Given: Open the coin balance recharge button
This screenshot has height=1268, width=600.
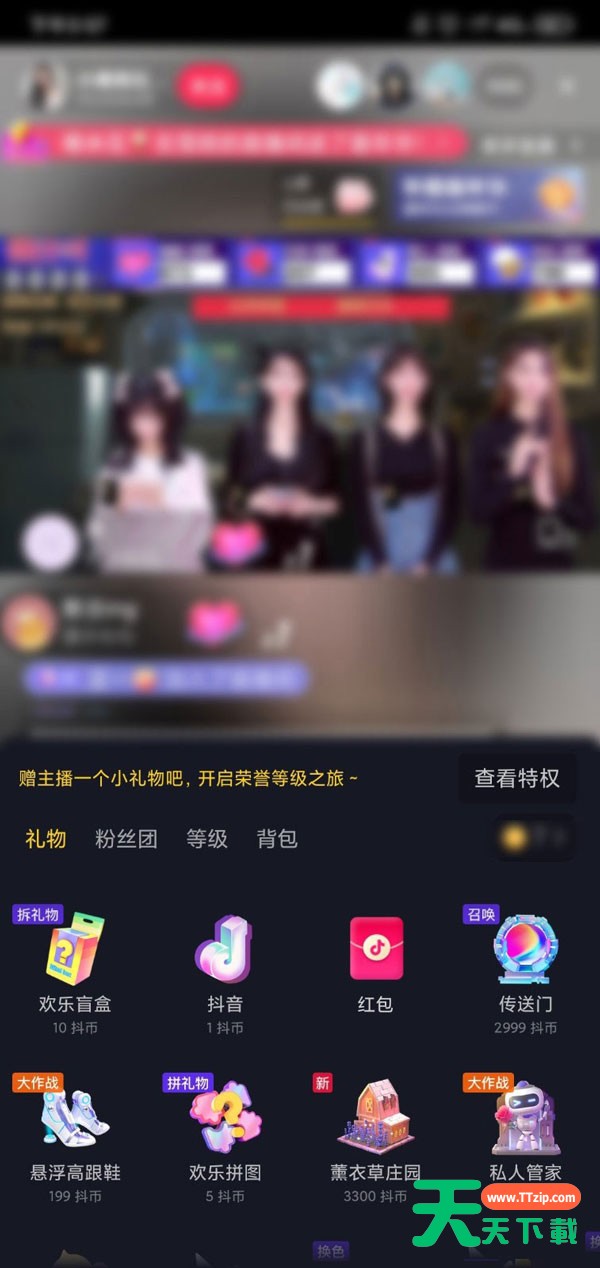Looking at the screenshot, I should point(535,838).
